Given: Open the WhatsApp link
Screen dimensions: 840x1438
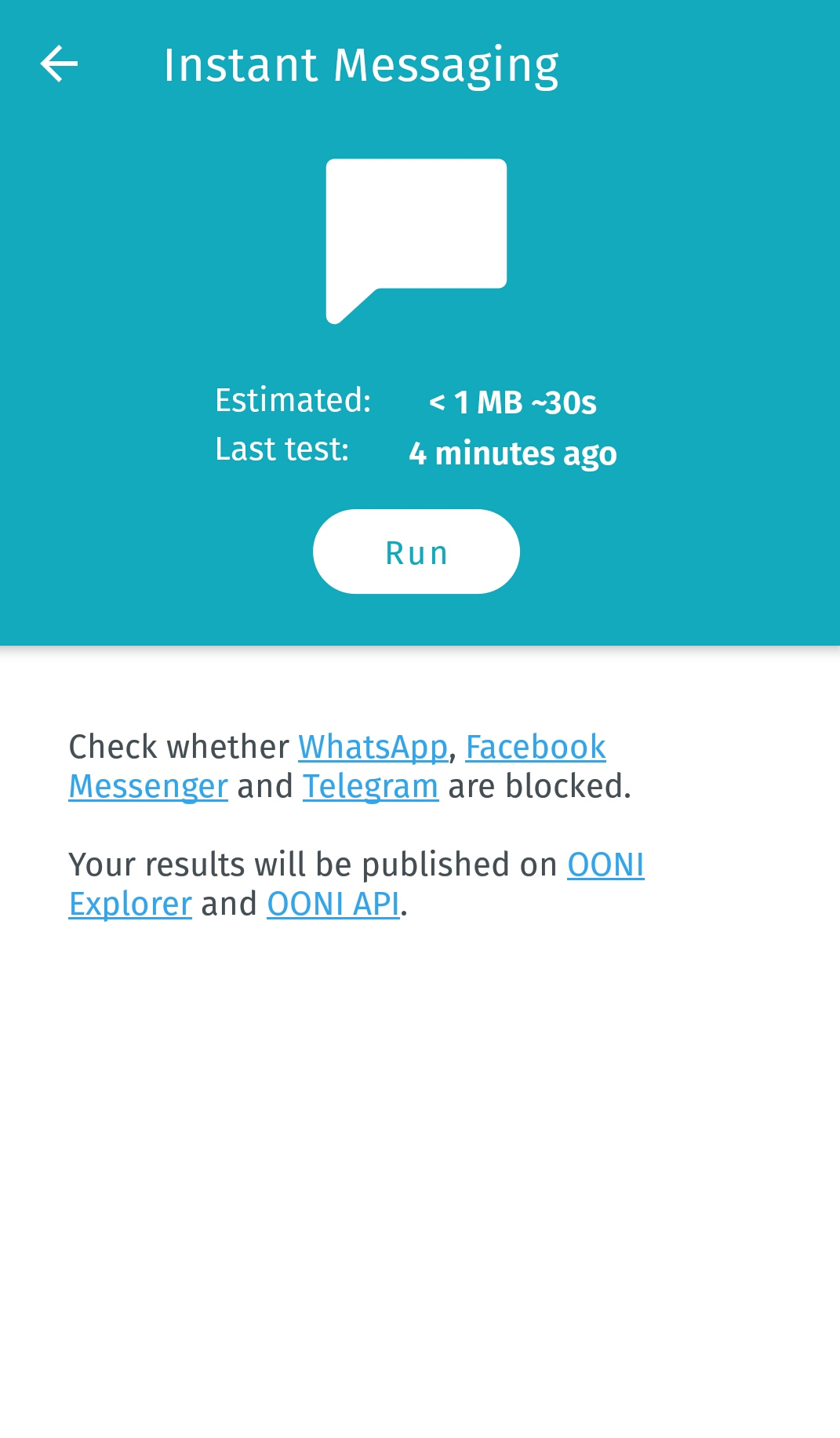Looking at the screenshot, I should pos(373,747).
